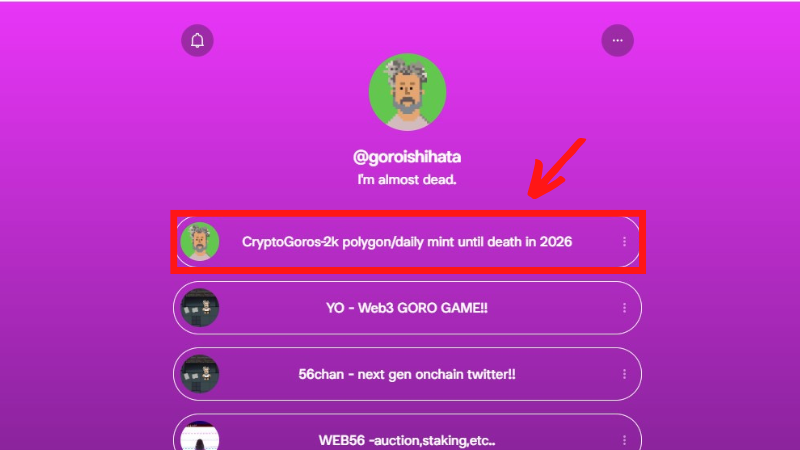Open the subscribe notifications bell
800x450 pixels.
tap(197, 41)
